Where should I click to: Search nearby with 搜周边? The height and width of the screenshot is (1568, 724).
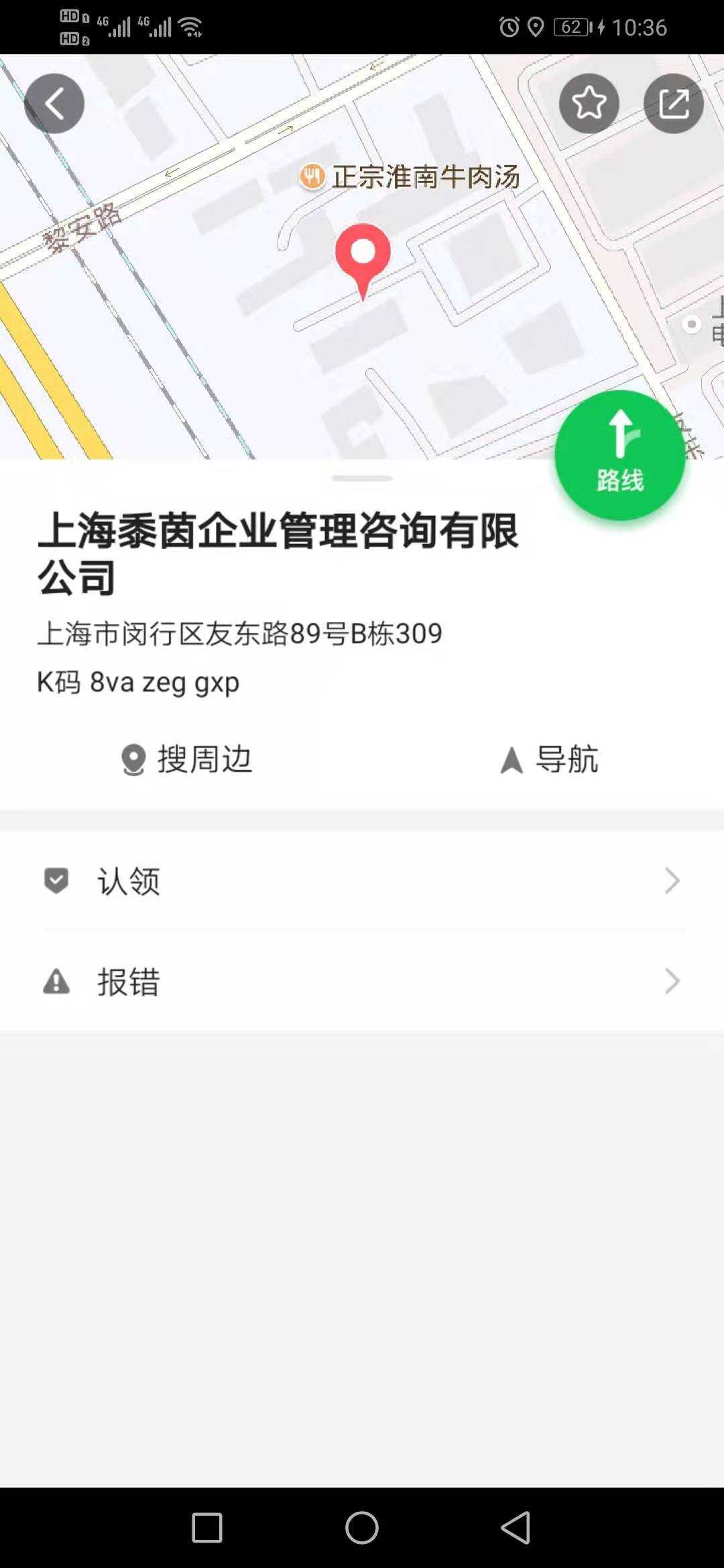click(x=186, y=760)
